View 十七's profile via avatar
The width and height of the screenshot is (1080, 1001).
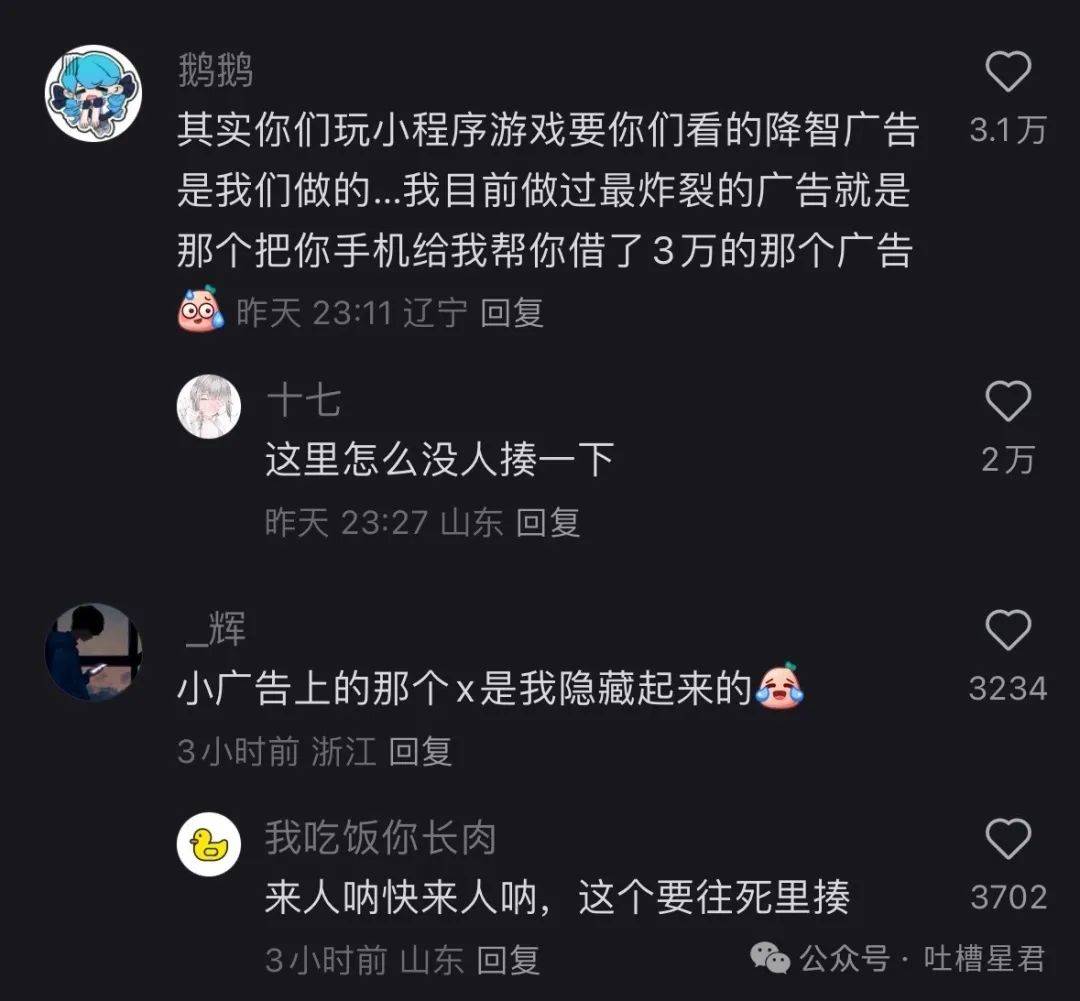coord(209,406)
